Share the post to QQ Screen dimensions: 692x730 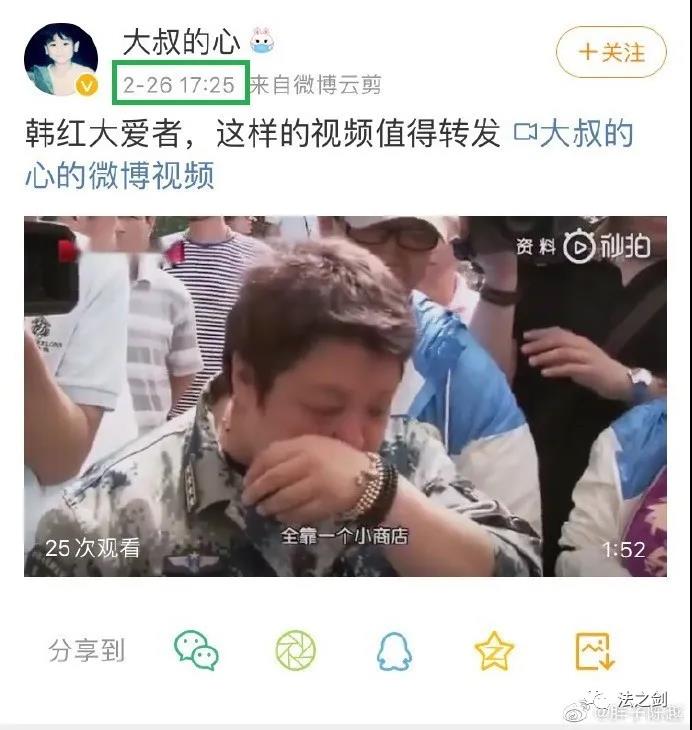click(394, 651)
